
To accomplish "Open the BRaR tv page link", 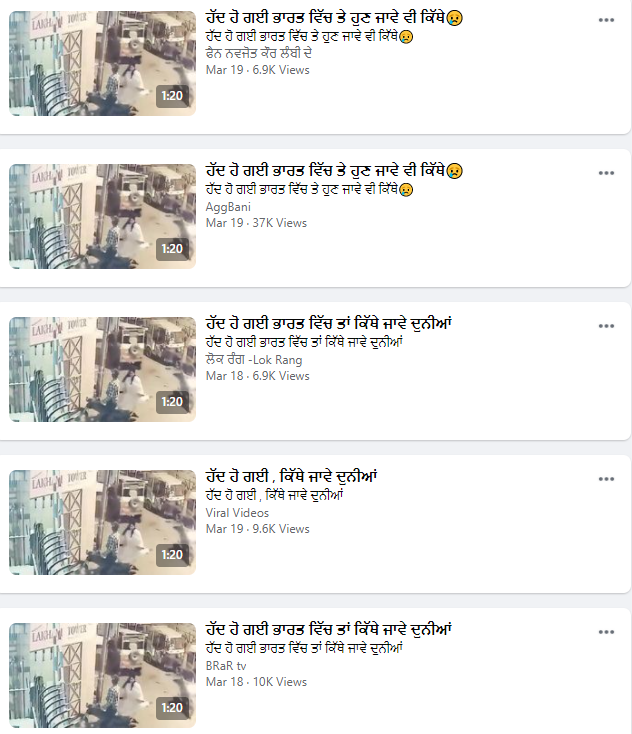I will pyautogui.click(x=226, y=665).
